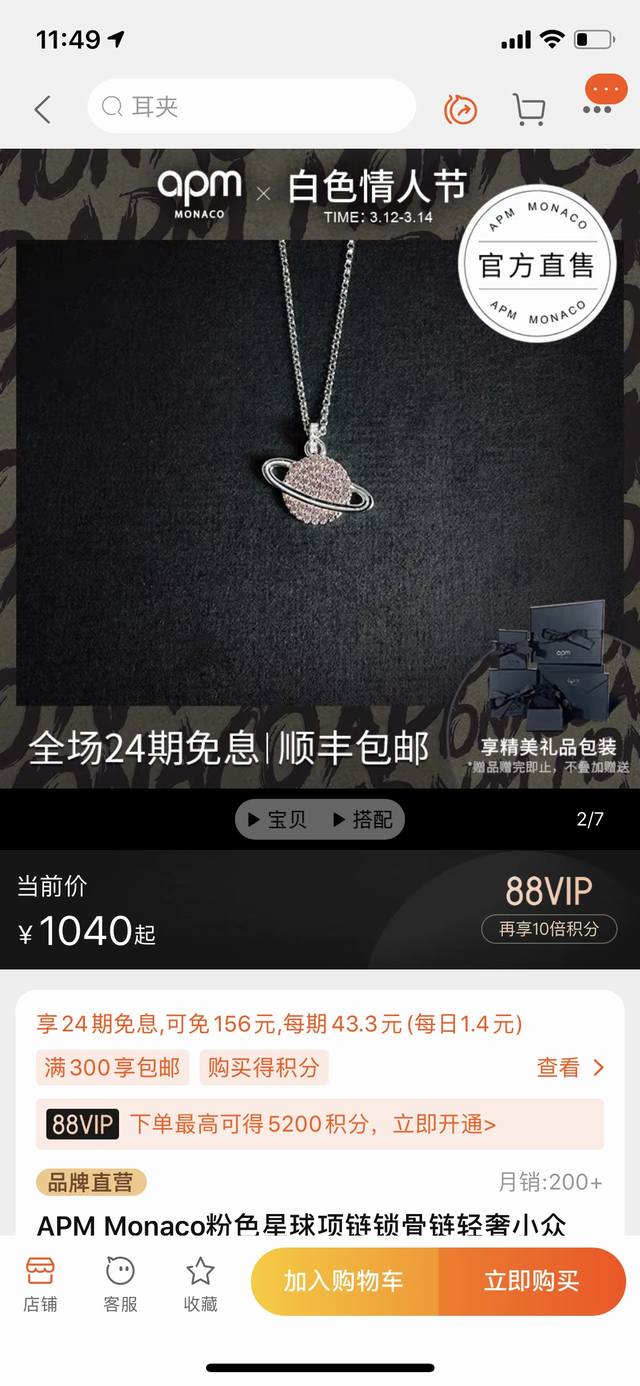Activate 88VIP via 立即开通 banner
The image size is (640, 1386).
[320, 1124]
